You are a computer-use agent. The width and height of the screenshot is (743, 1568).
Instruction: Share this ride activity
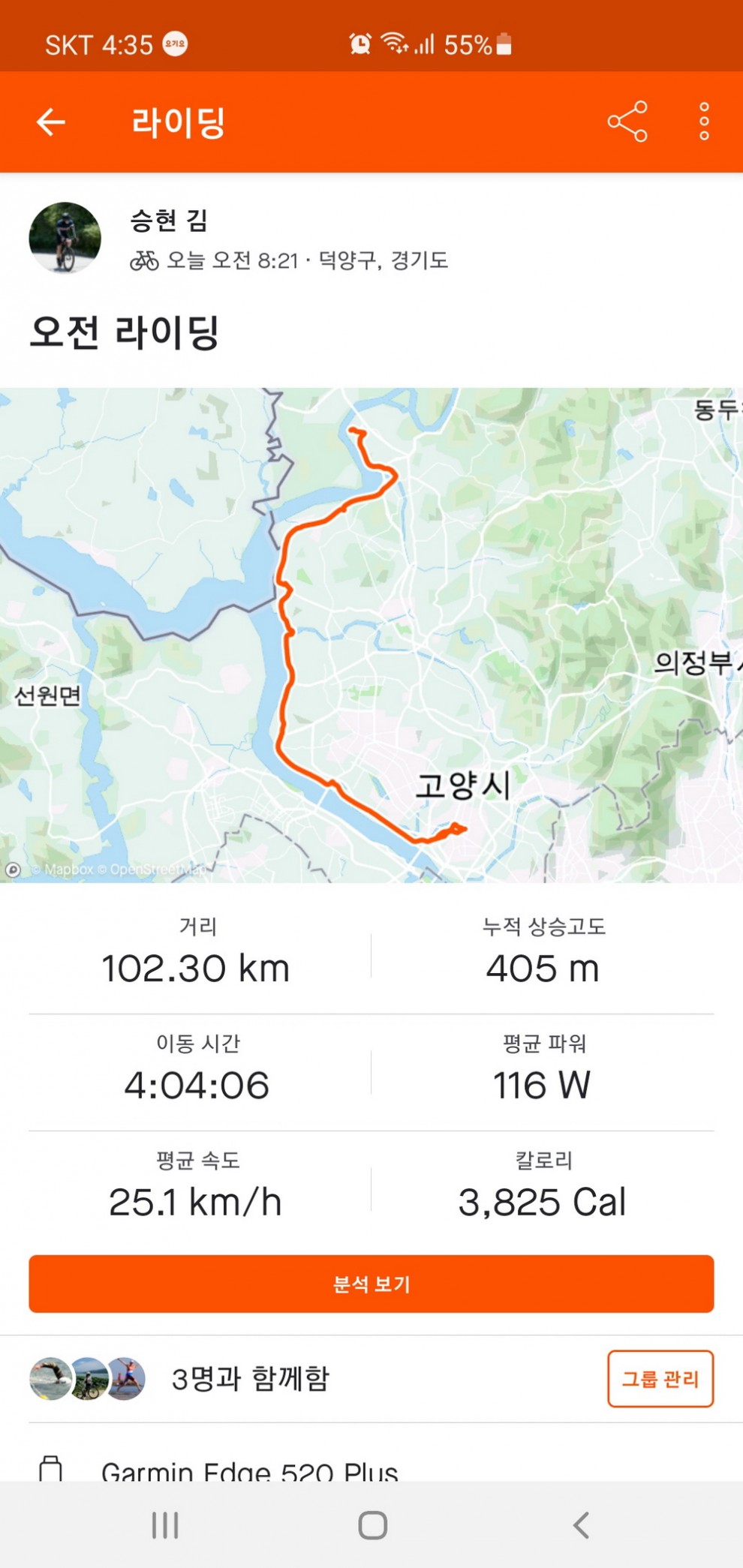627,122
